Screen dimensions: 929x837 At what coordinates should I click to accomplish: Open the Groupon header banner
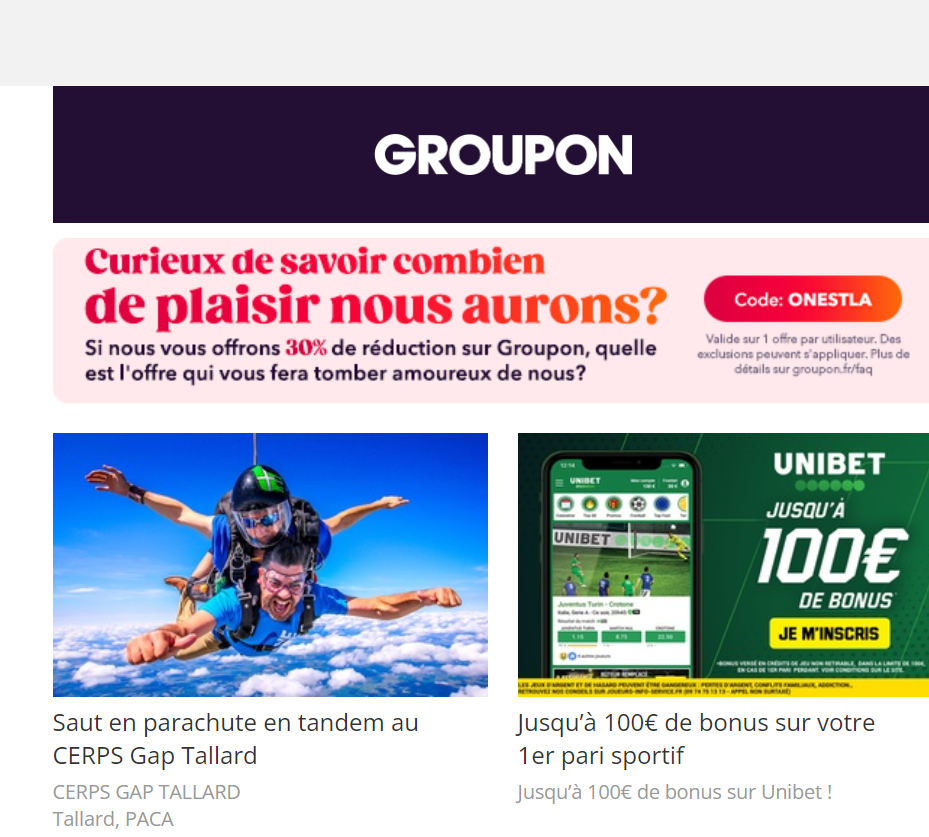coord(503,155)
